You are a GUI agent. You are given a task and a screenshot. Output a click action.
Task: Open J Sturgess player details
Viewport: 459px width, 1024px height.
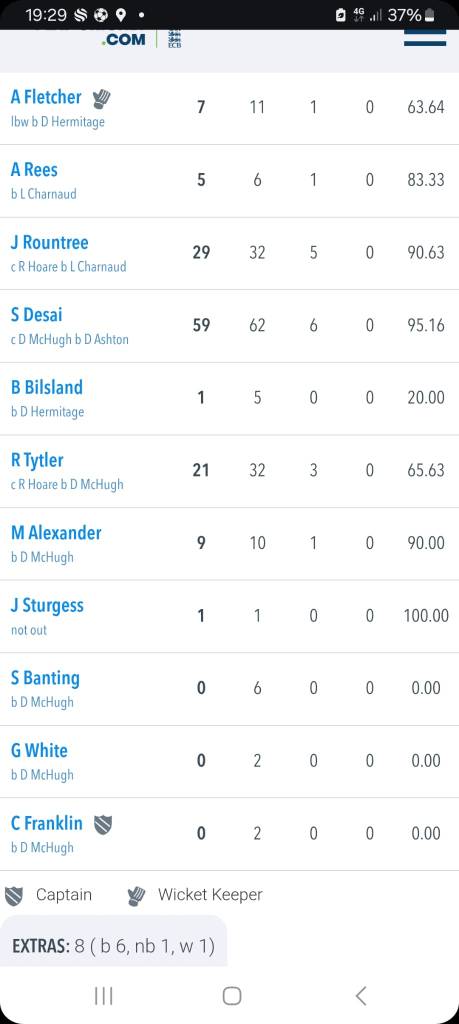point(47,605)
